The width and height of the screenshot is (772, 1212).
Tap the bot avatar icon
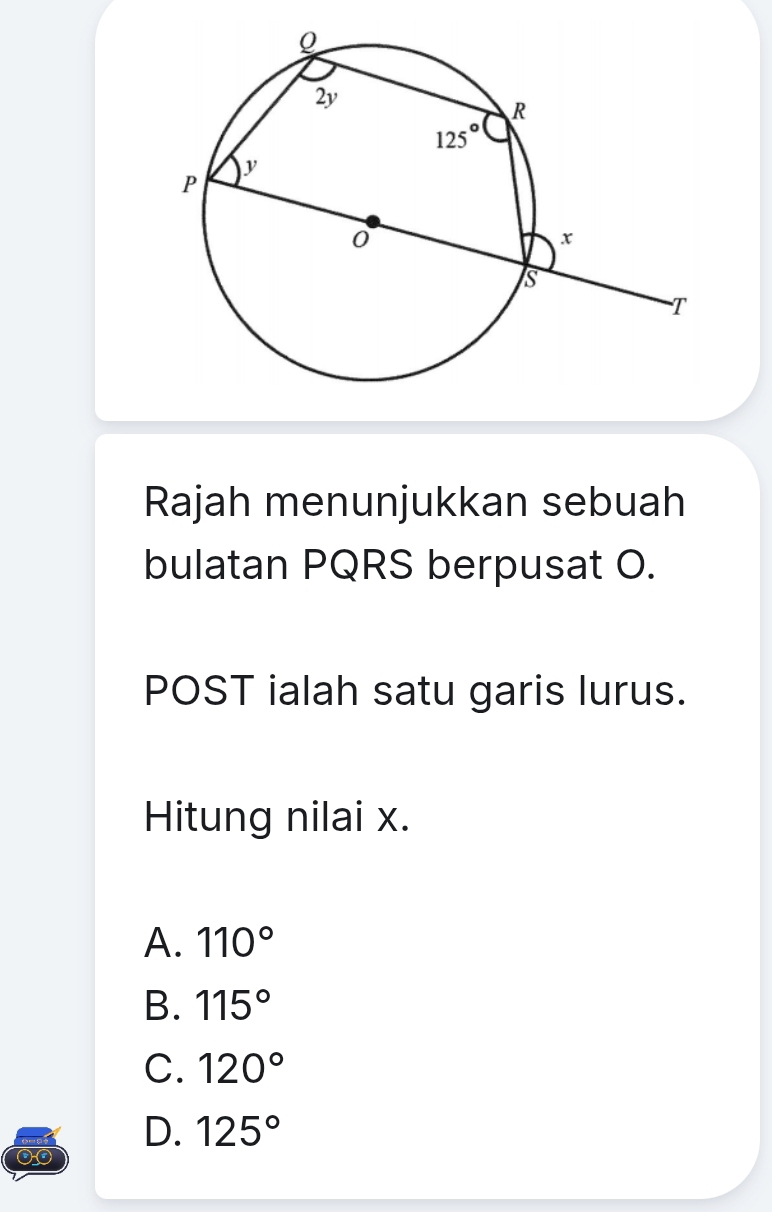tap(35, 1152)
